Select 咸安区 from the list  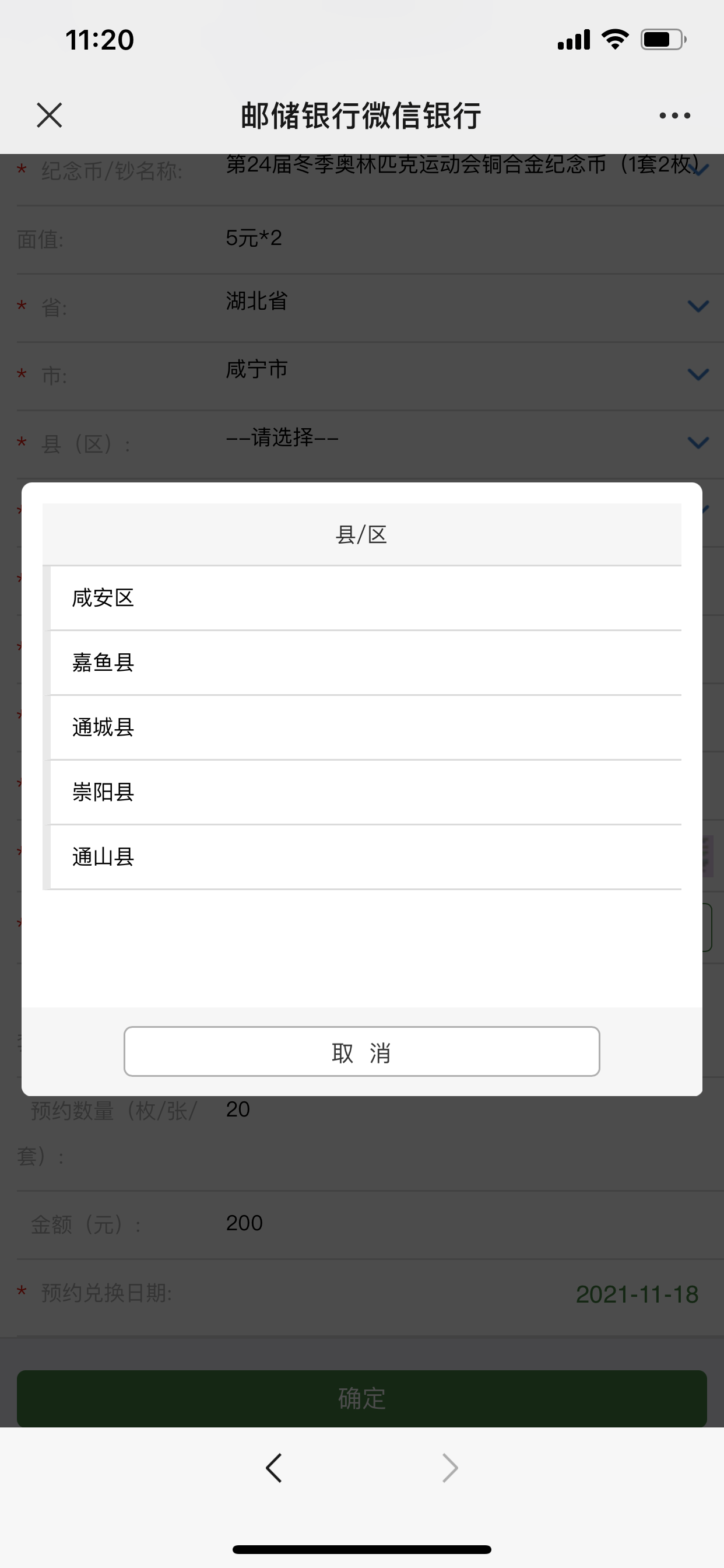(x=365, y=598)
